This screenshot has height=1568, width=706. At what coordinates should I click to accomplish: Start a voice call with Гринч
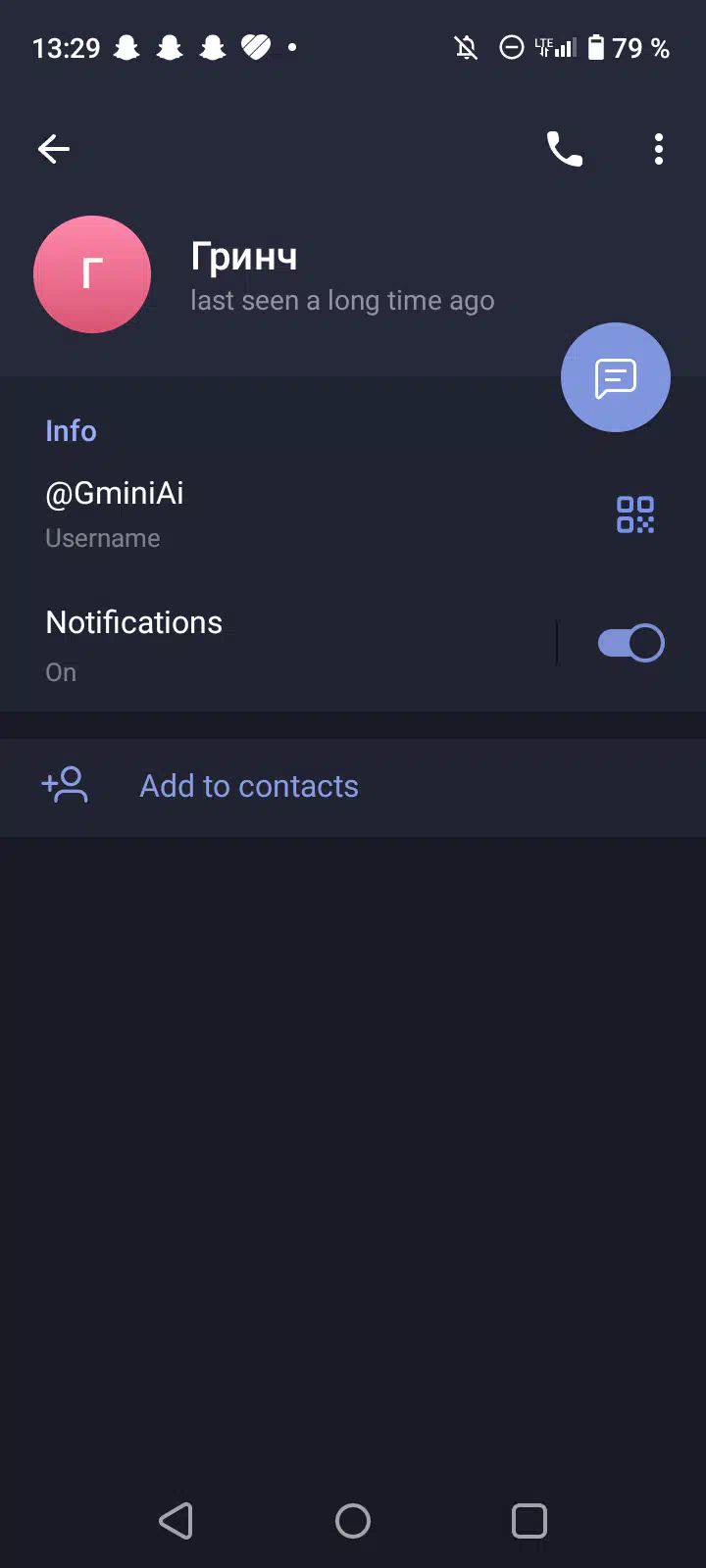point(565,149)
